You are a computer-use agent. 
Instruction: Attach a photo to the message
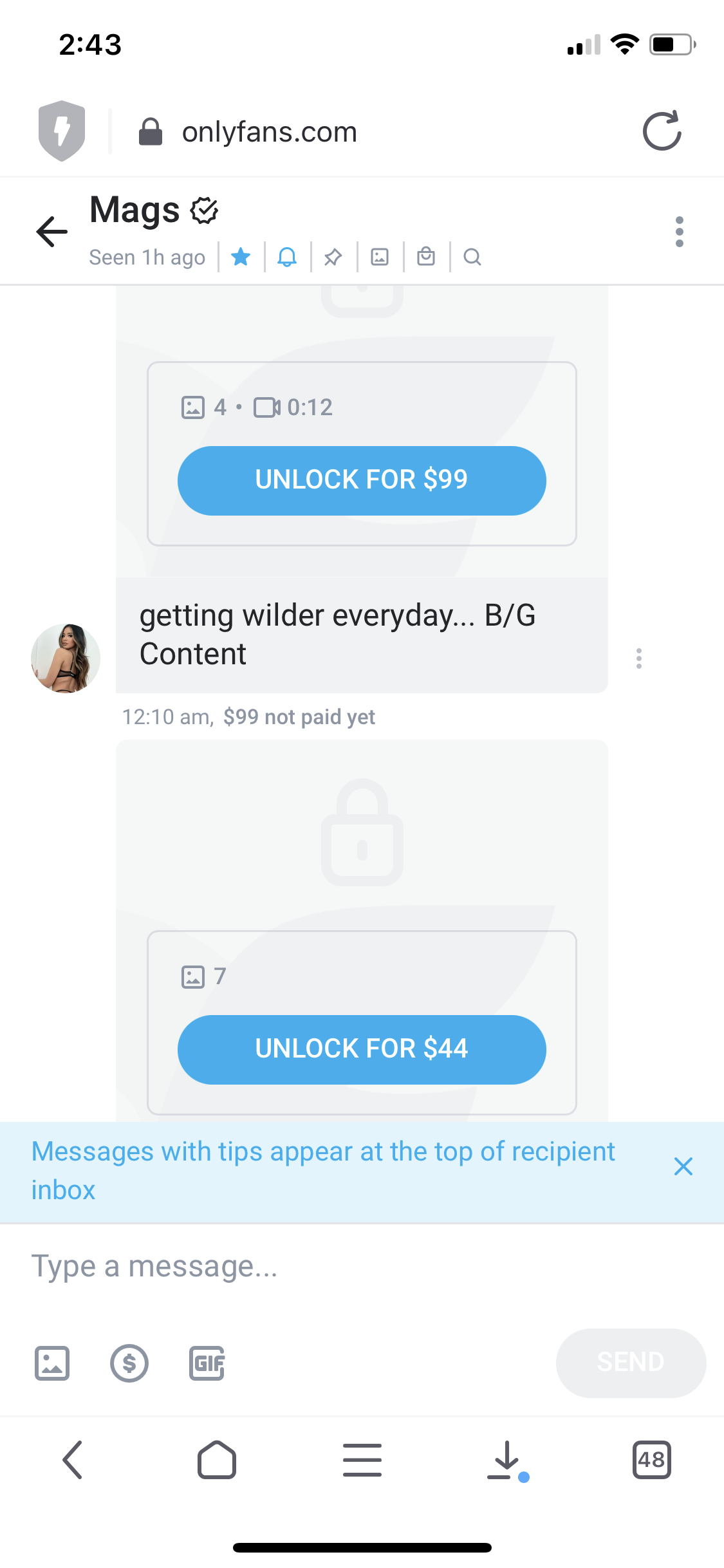(52, 1363)
